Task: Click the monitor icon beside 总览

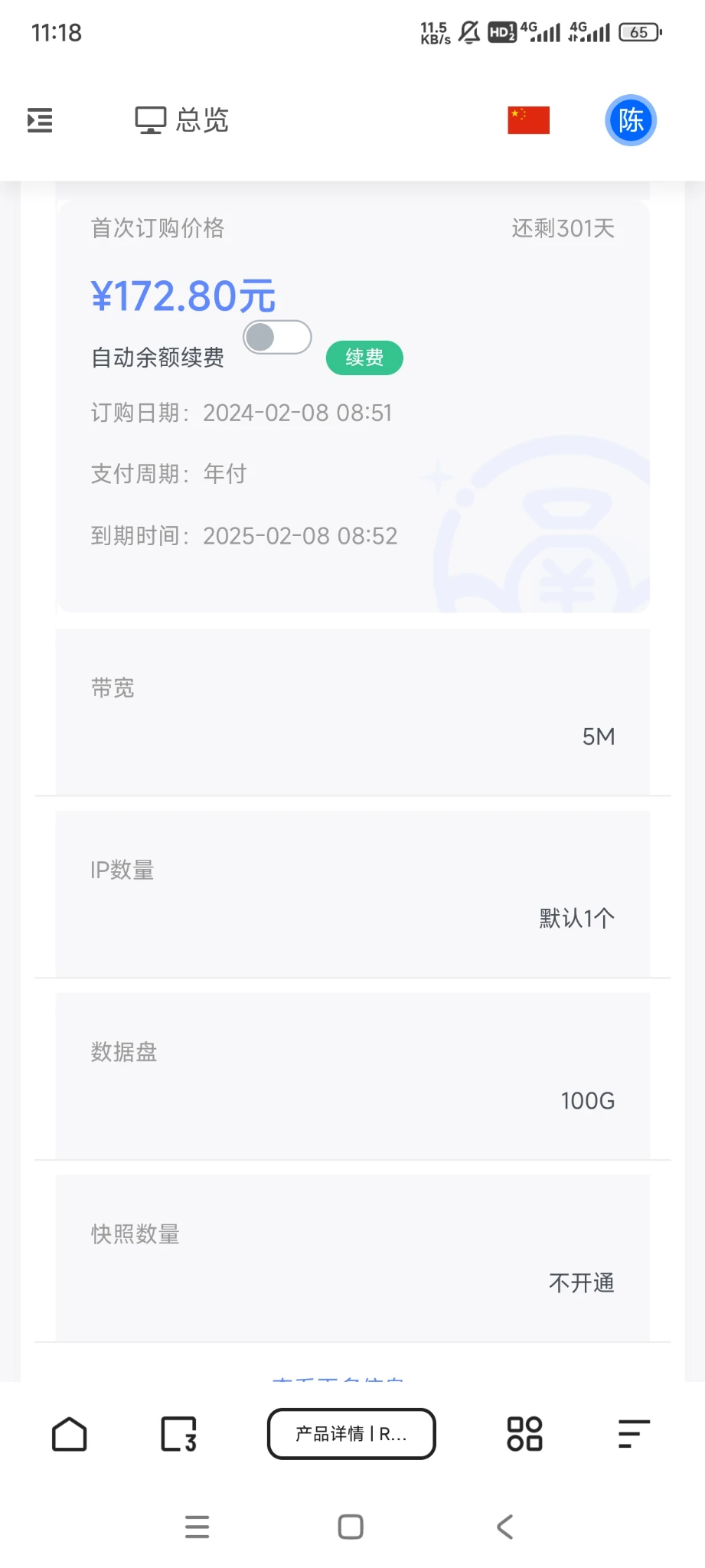Action: click(150, 119)
